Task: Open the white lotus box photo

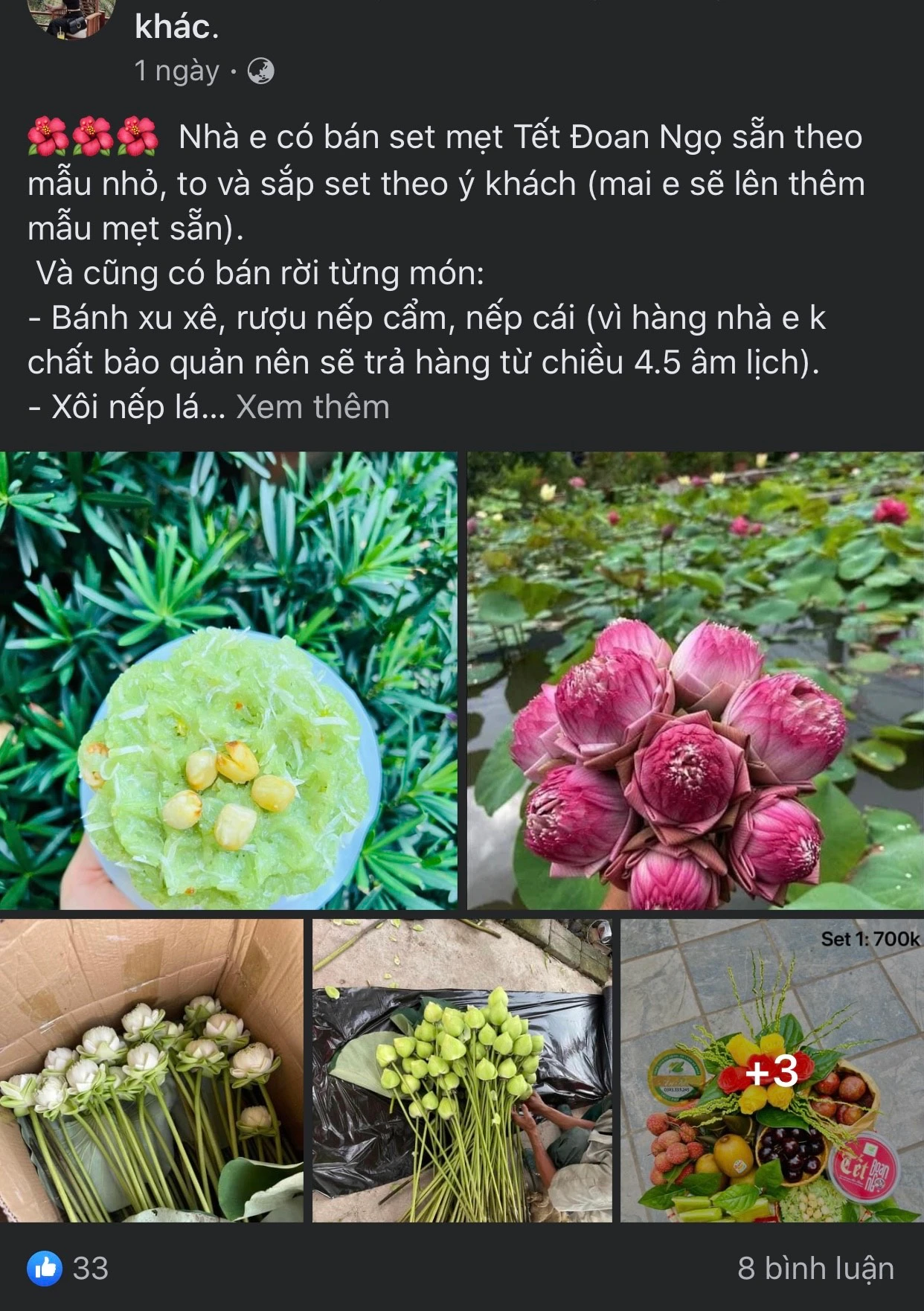Action: (152, 1070)
